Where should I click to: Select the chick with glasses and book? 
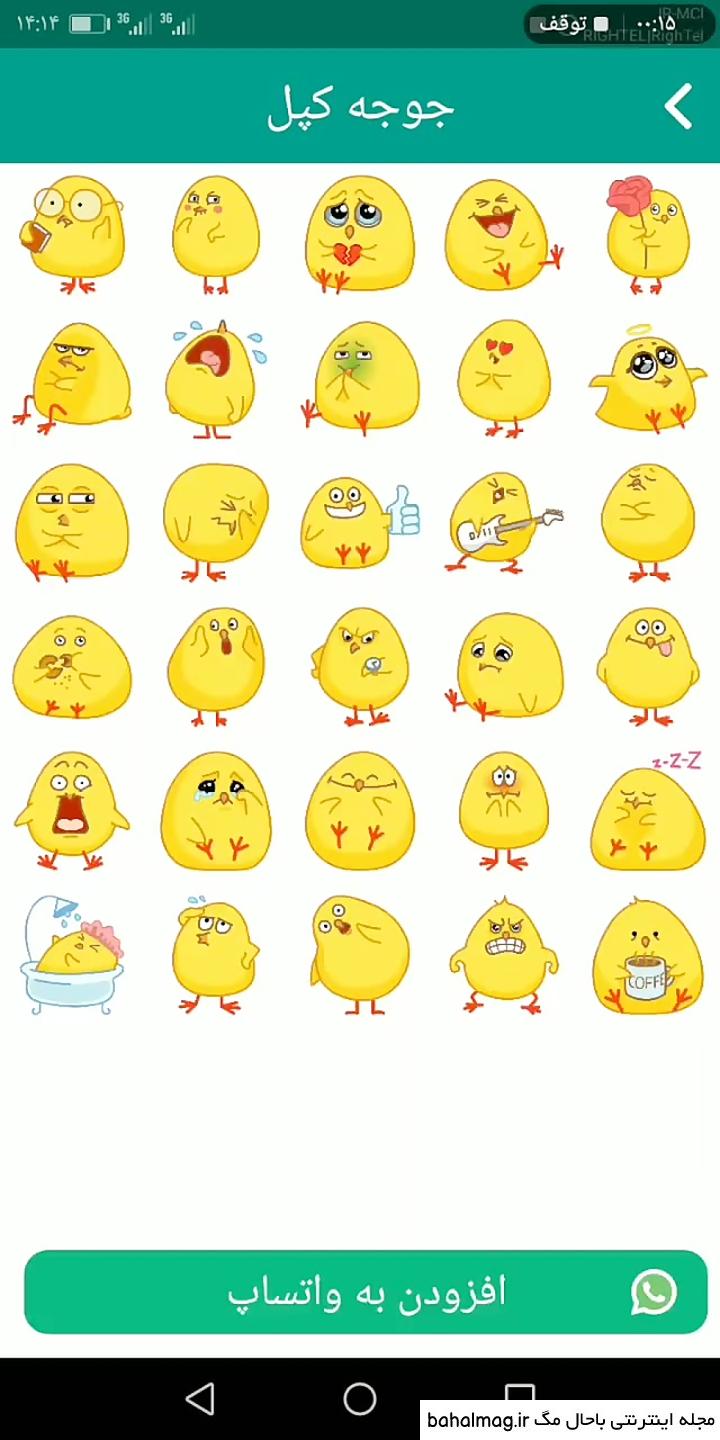[72, 235]
